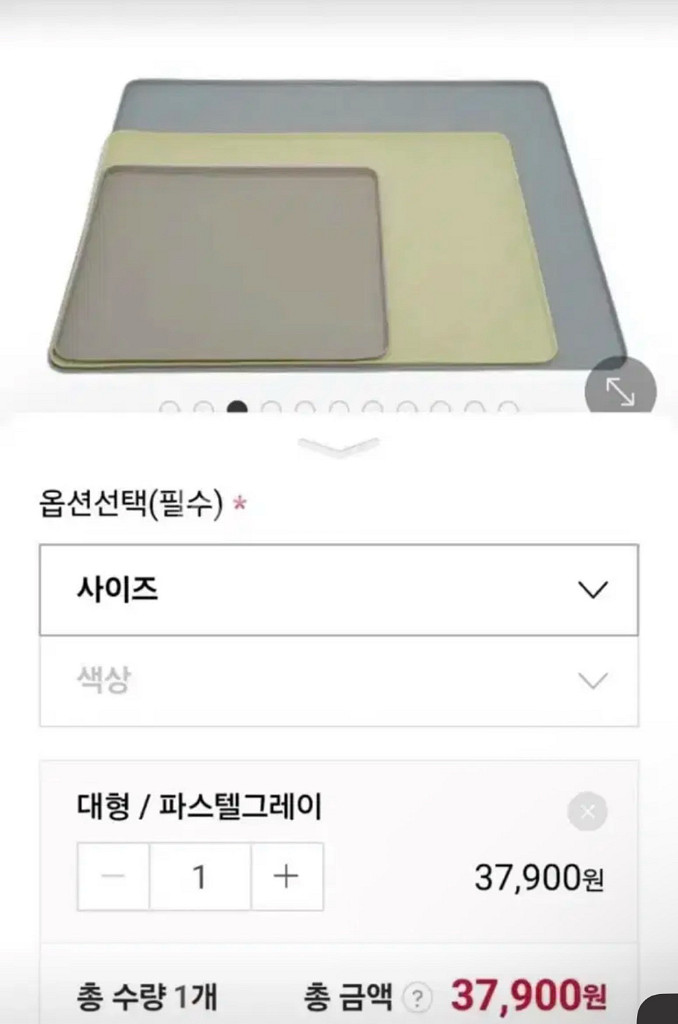The height and width of the screenshot is (1024, 678).
Task: Open the 색상 color dropdown
Action: (338, 681)
